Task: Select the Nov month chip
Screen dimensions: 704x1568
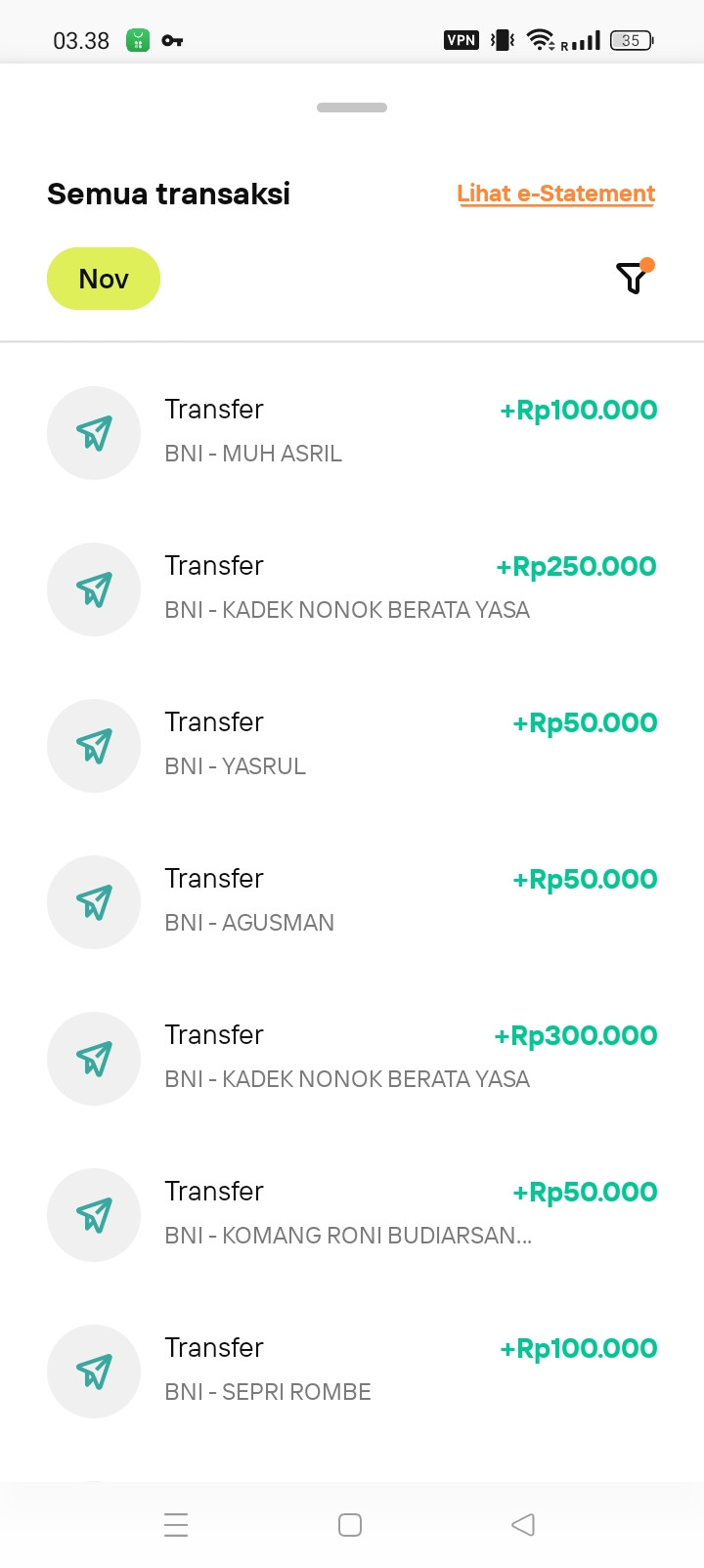Action: click(x=104, y=279)
